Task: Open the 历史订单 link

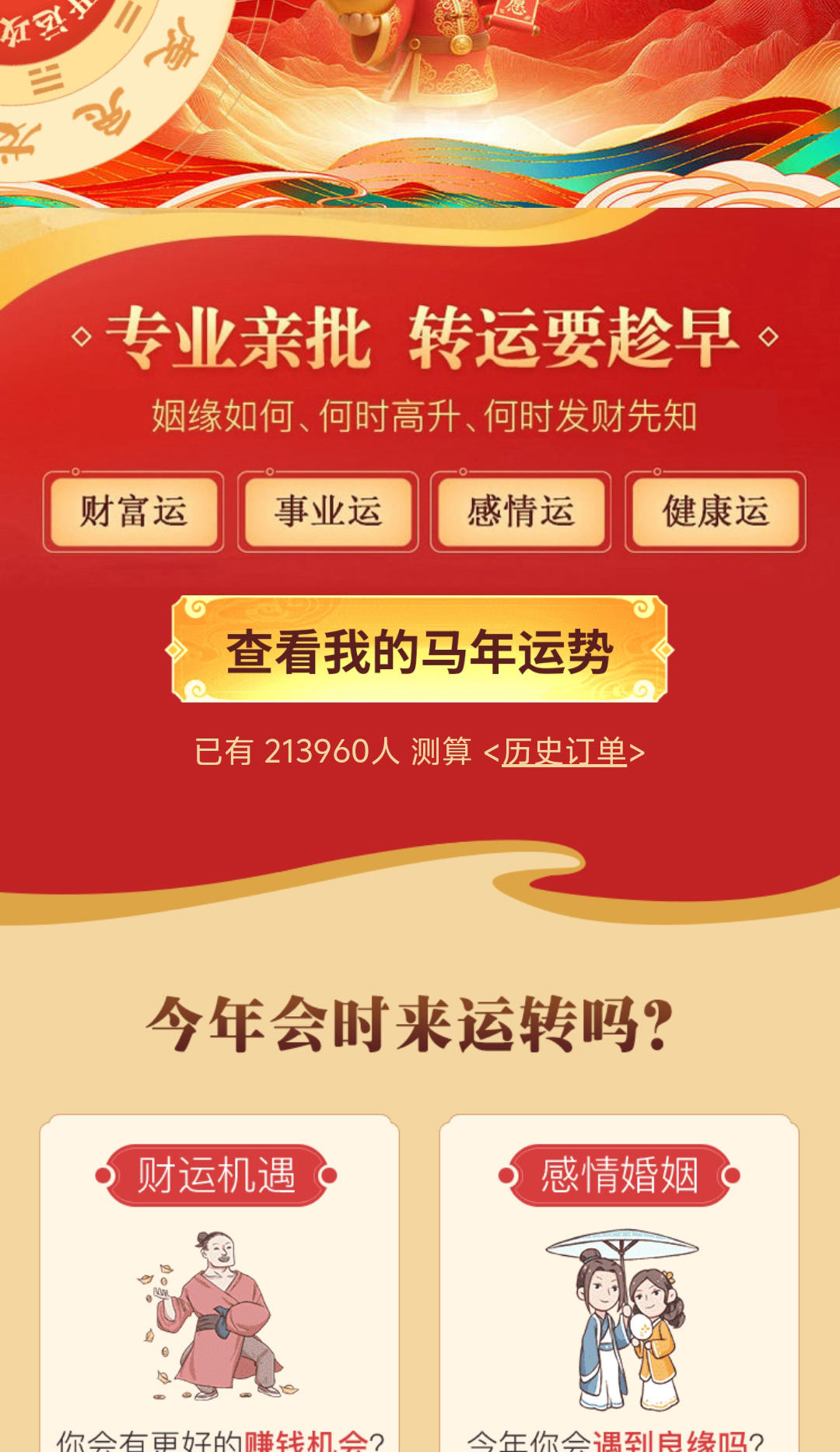Action: 564,751
